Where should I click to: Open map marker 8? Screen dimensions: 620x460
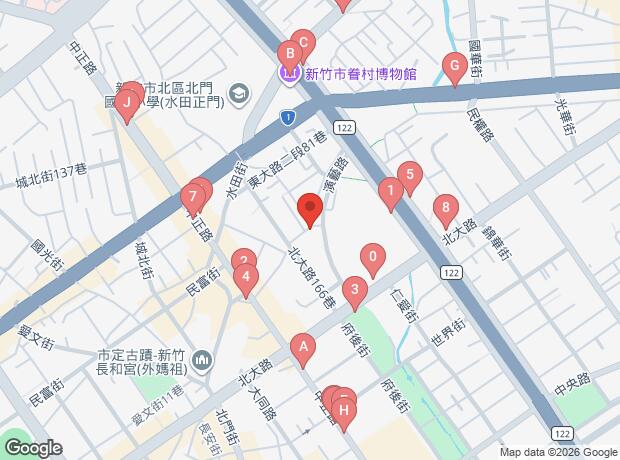[x=445, y=210]
